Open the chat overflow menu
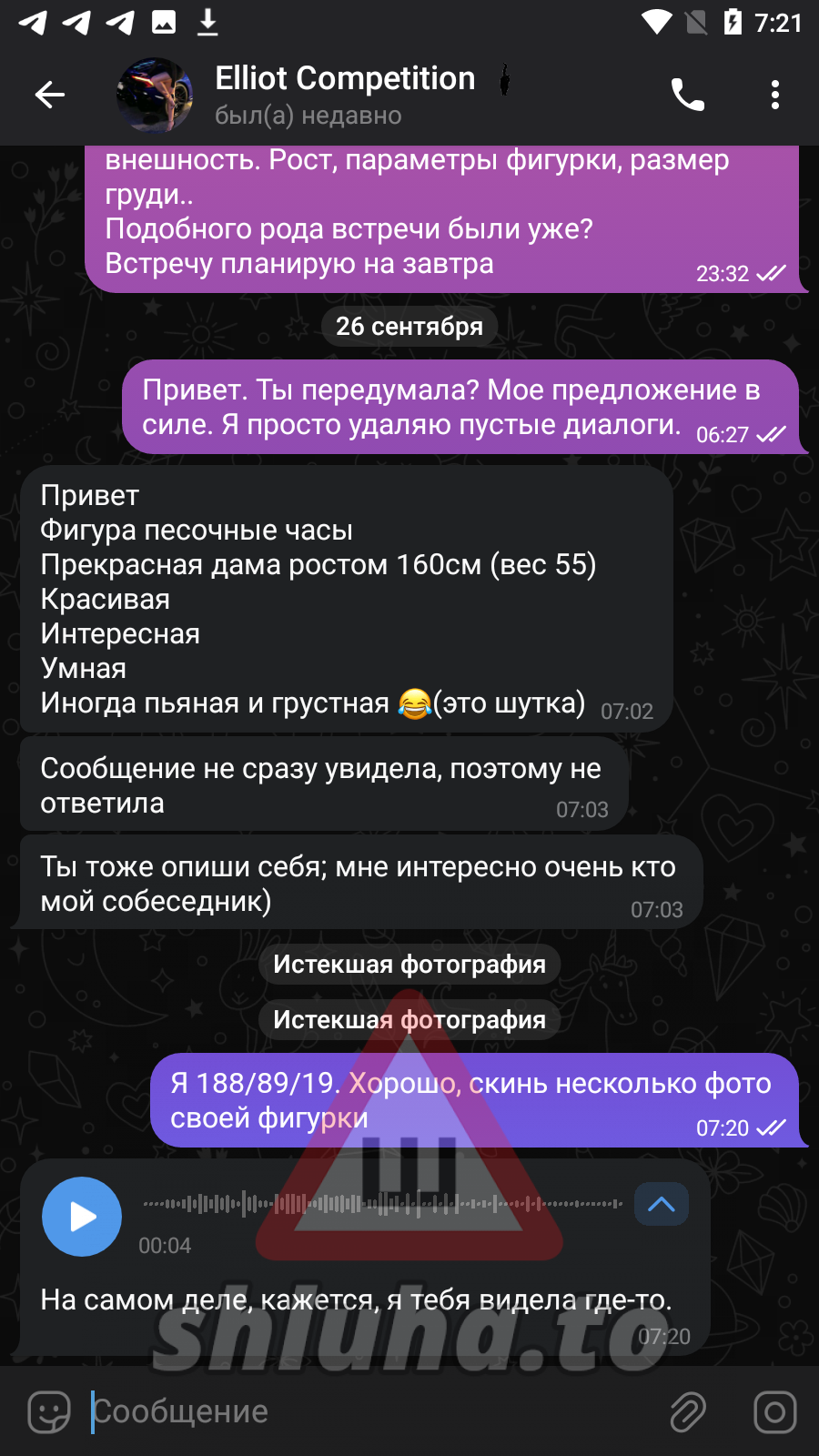819x1456 pixels. 774,95
